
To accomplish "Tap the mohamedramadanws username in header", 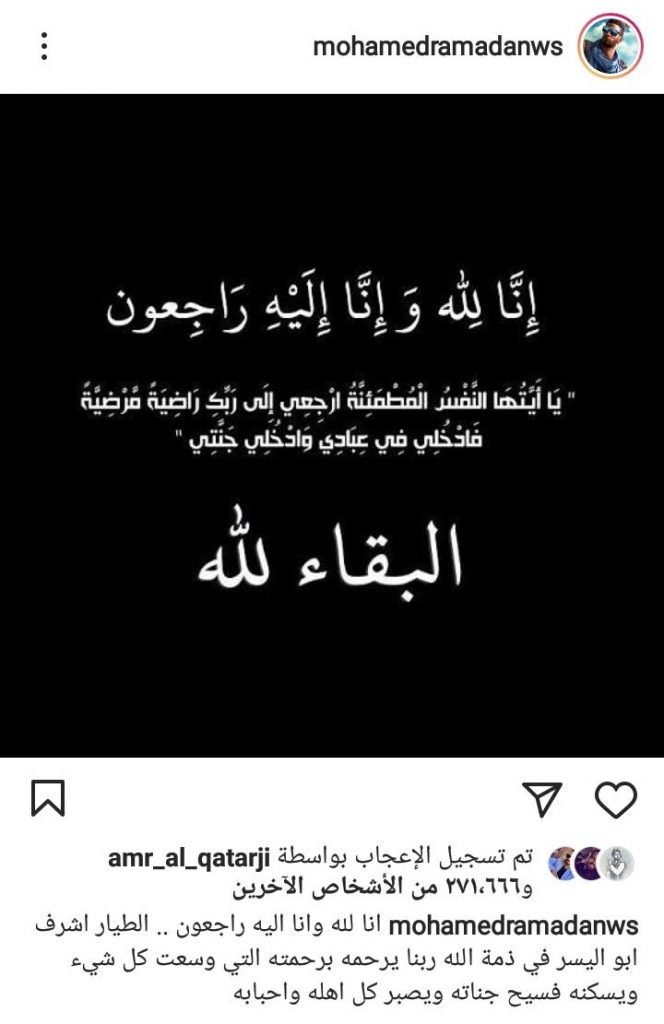I will (438, 47).
